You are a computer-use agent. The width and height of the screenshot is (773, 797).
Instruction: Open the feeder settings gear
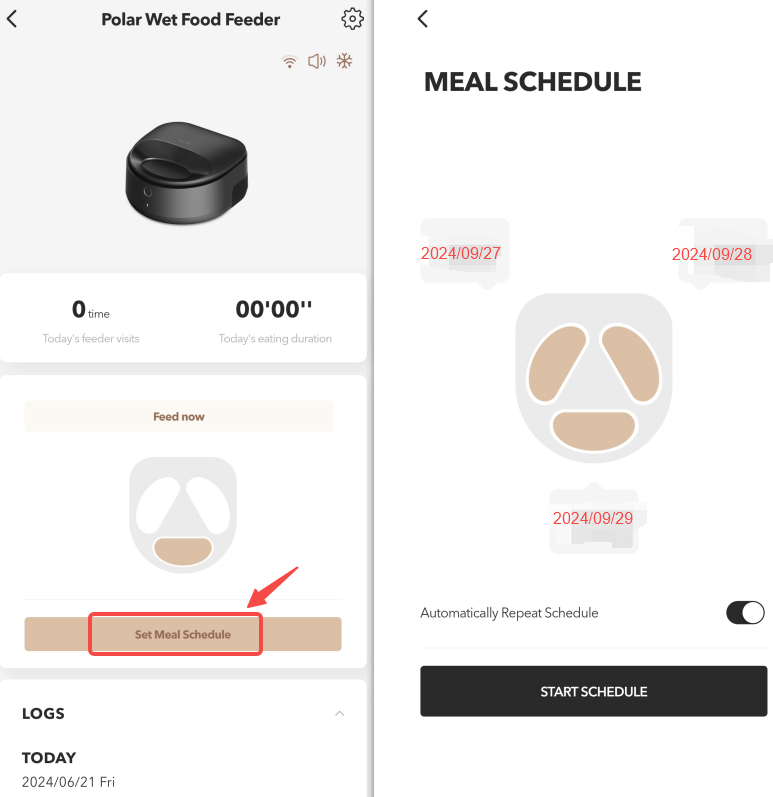[x=352, y=19]
